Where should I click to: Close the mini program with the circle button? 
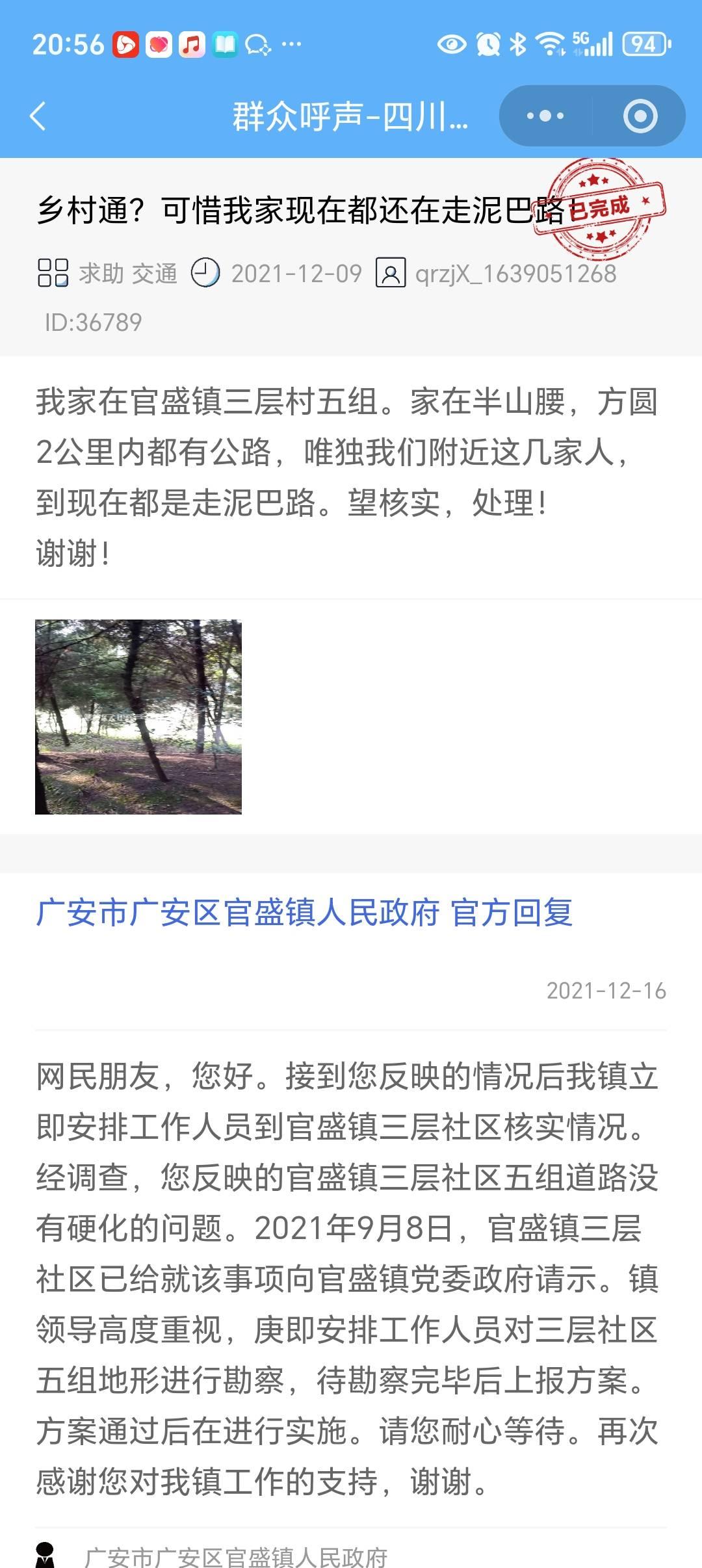coord(640,116)
